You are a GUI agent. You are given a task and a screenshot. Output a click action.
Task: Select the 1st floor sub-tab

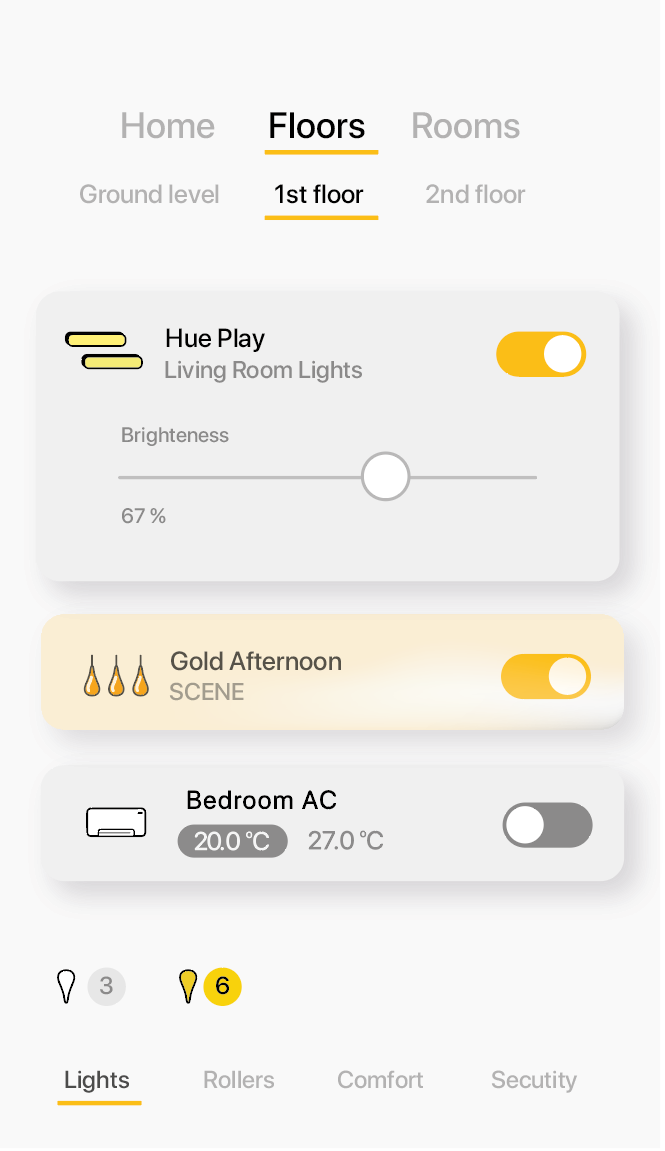click(319, 194)
